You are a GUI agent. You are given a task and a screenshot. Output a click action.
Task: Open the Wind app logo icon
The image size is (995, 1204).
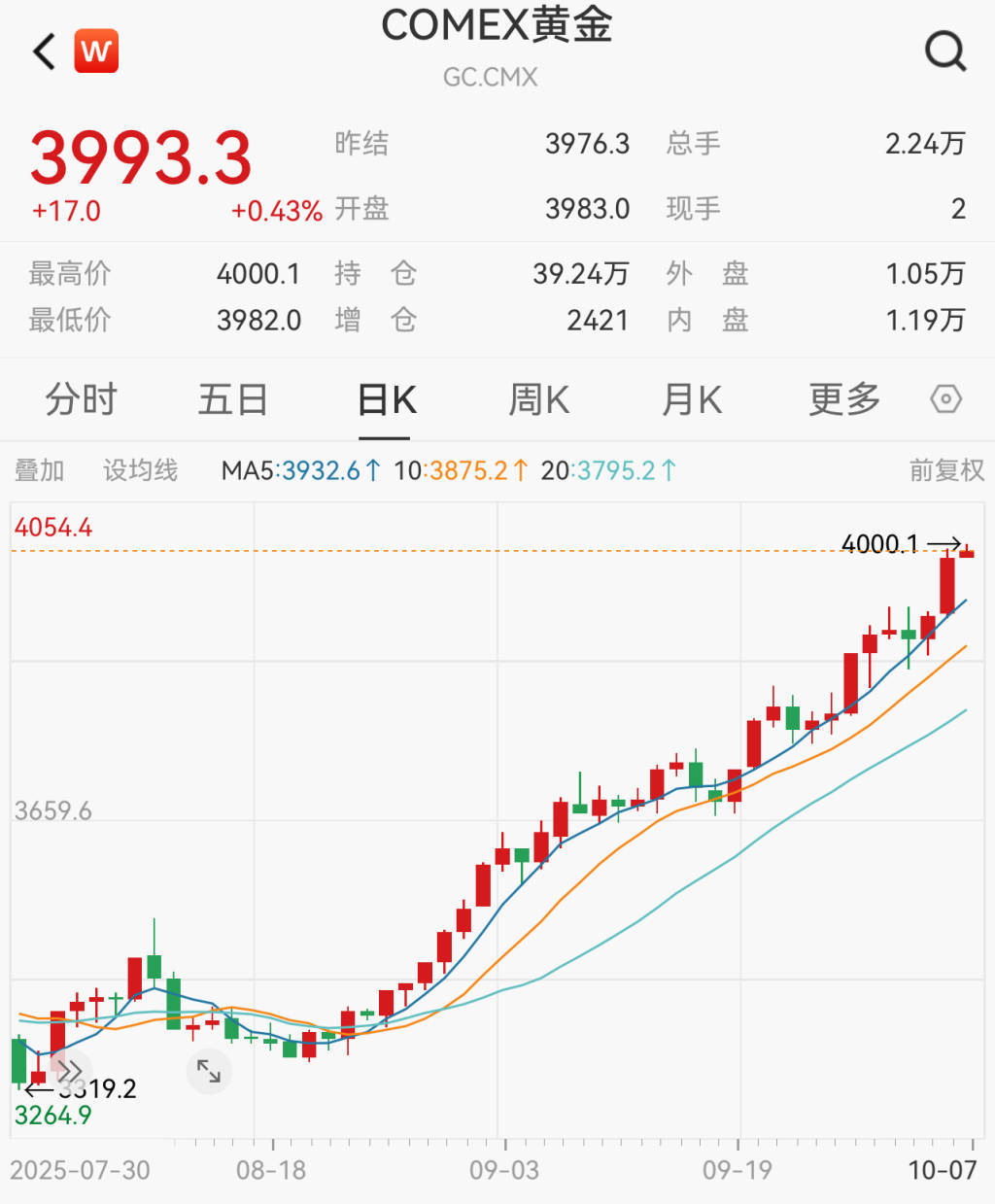(96, 52)
